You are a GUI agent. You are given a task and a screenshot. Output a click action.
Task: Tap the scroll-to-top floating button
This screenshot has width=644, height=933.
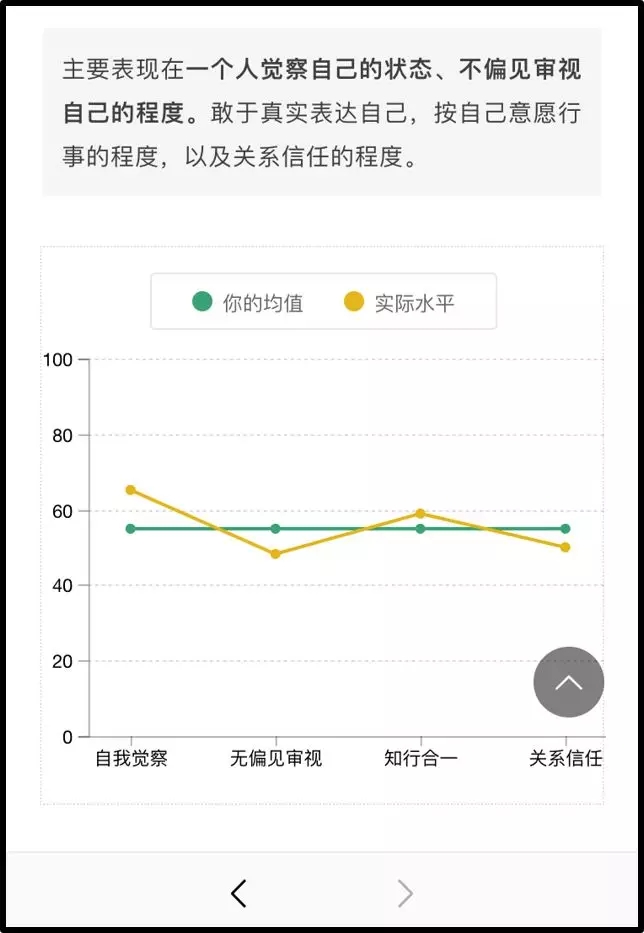(568, 682)
